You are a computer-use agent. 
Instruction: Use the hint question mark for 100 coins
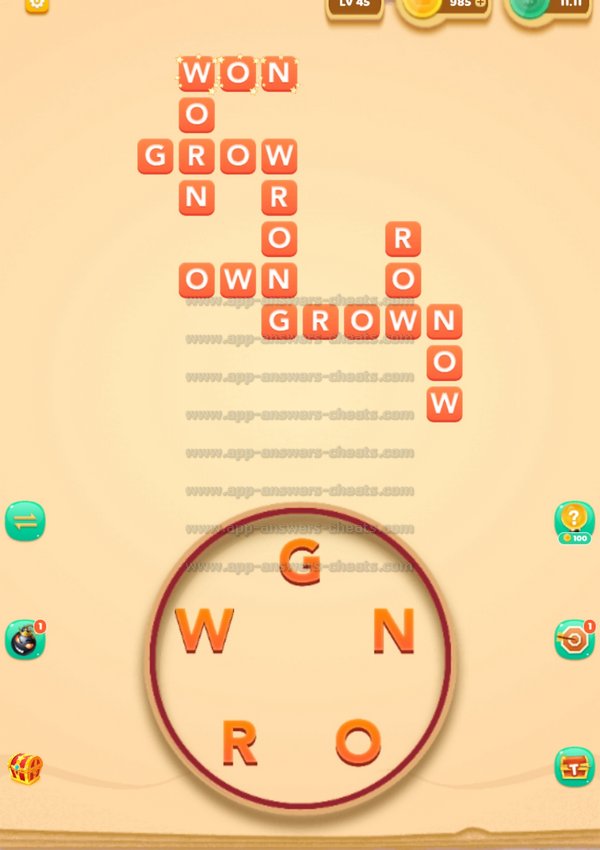click(x=574, y=521)
